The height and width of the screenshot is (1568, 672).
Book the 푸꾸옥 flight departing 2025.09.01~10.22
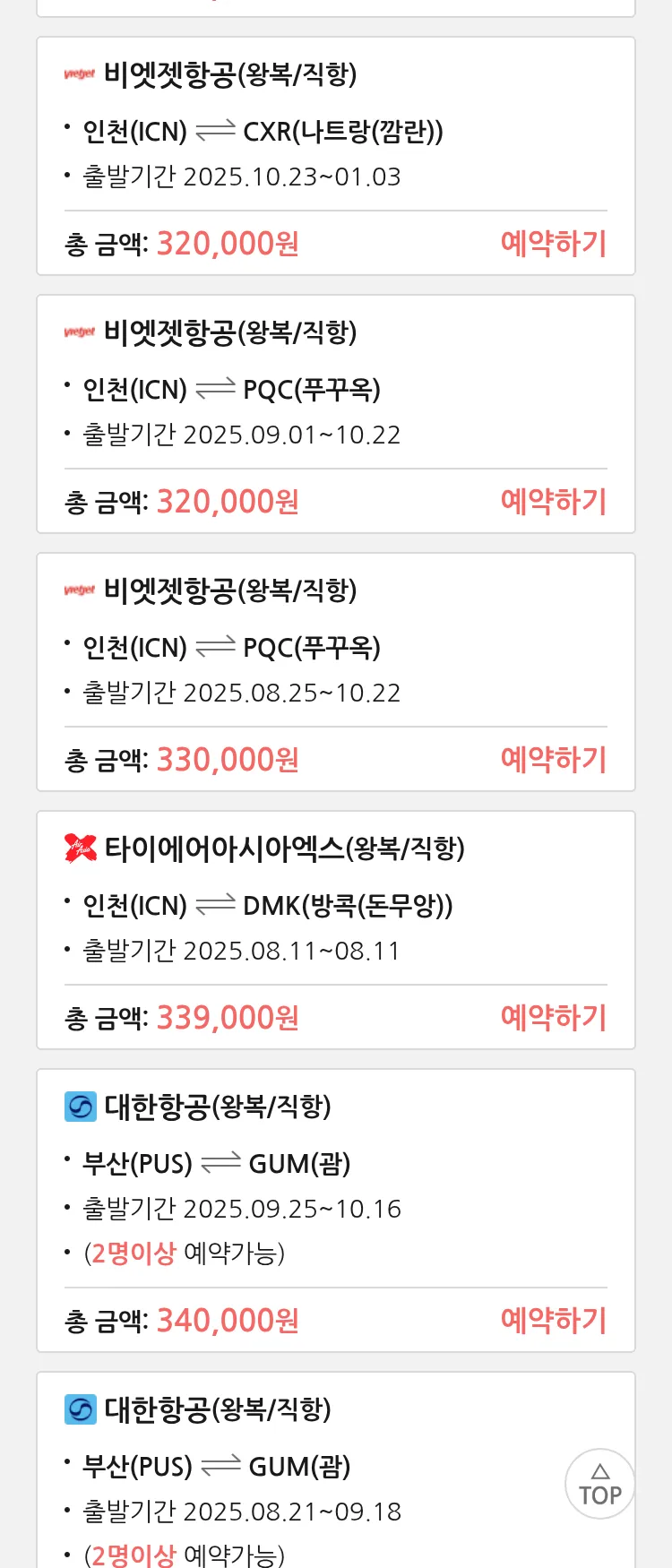tap(553, 502)
